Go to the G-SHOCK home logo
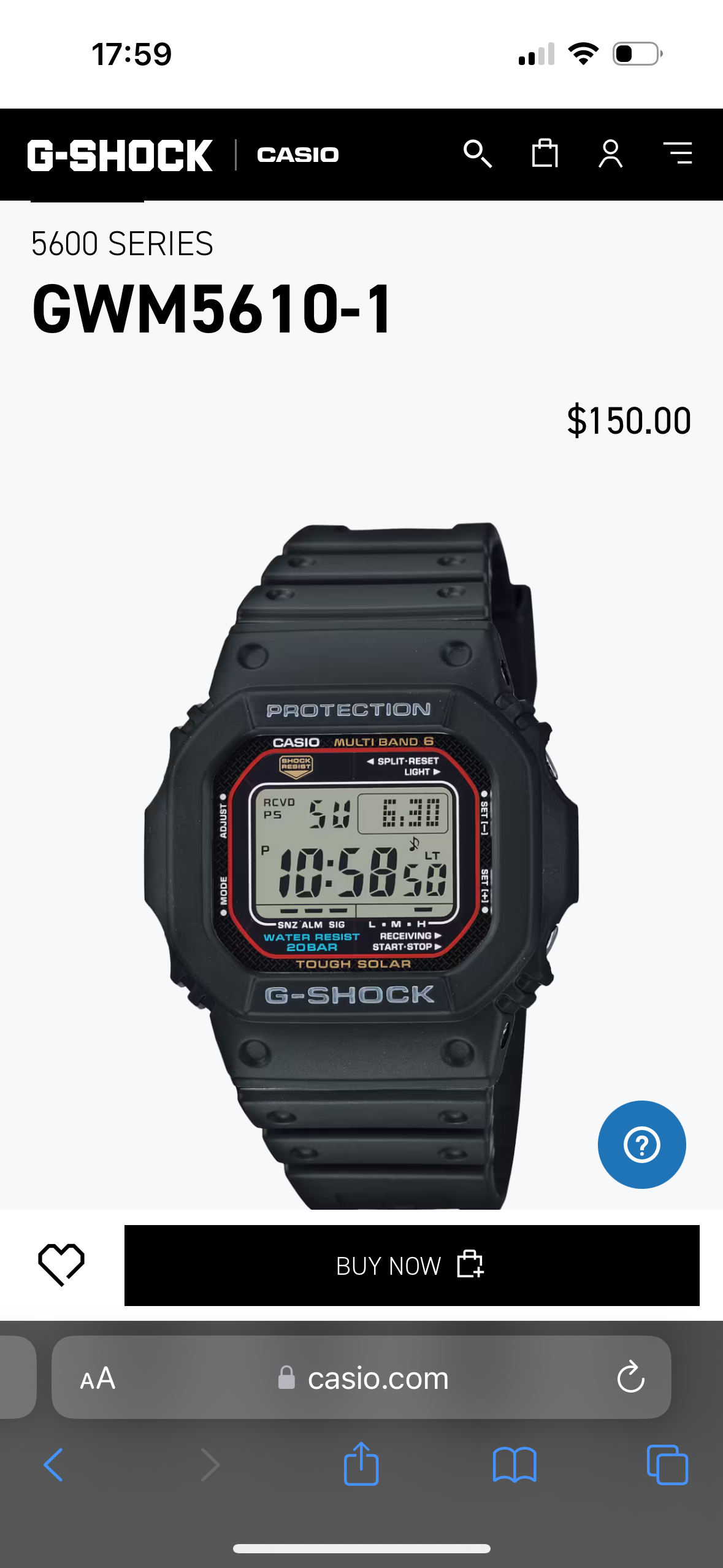The width and height of the screenshot is (723, 1568). click(120, 155)
